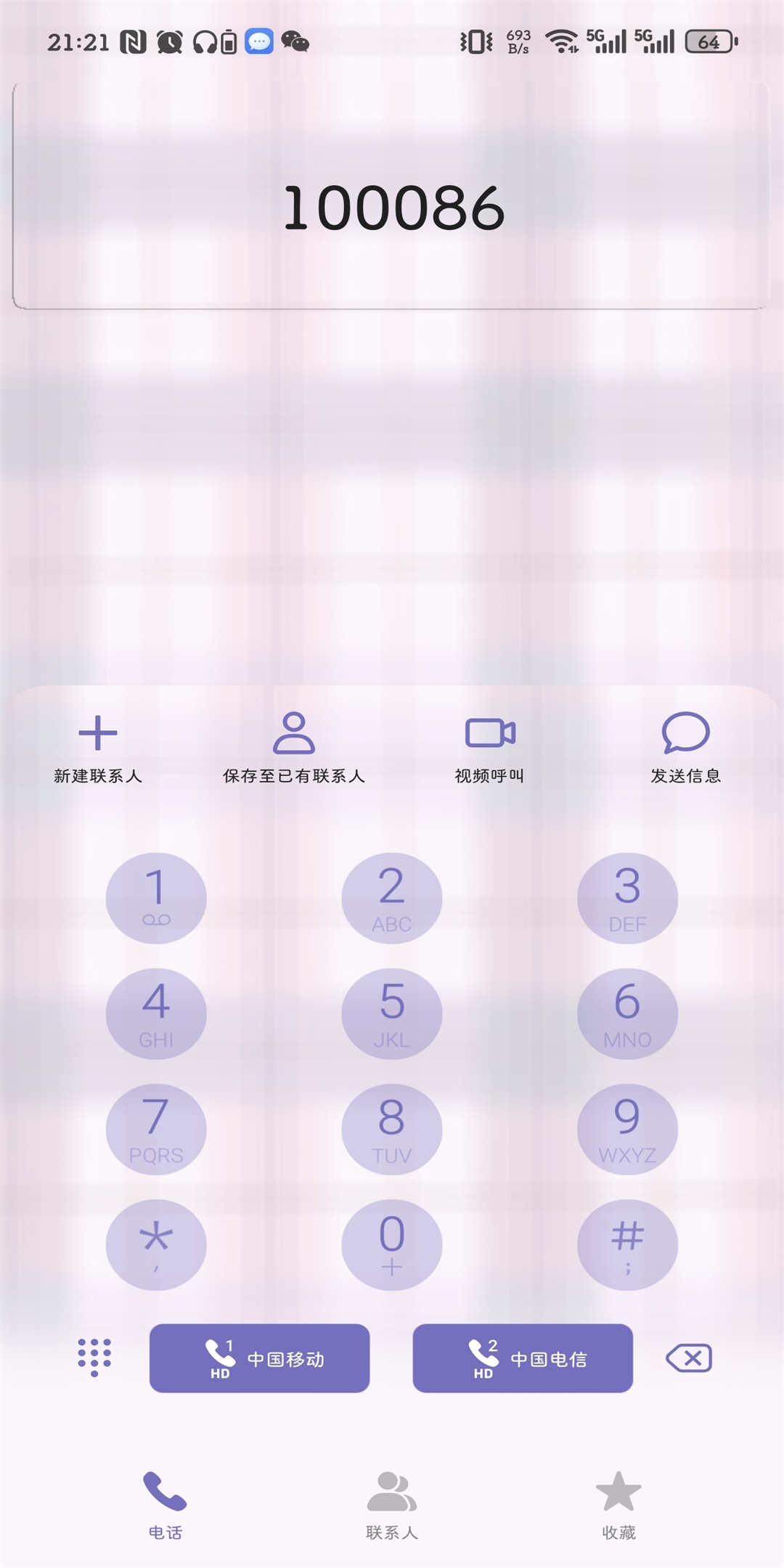The width and height of the screenshot is (784, 1568).
Task: Start a video call with 视频呼叫
Action: tap(490, 748)
